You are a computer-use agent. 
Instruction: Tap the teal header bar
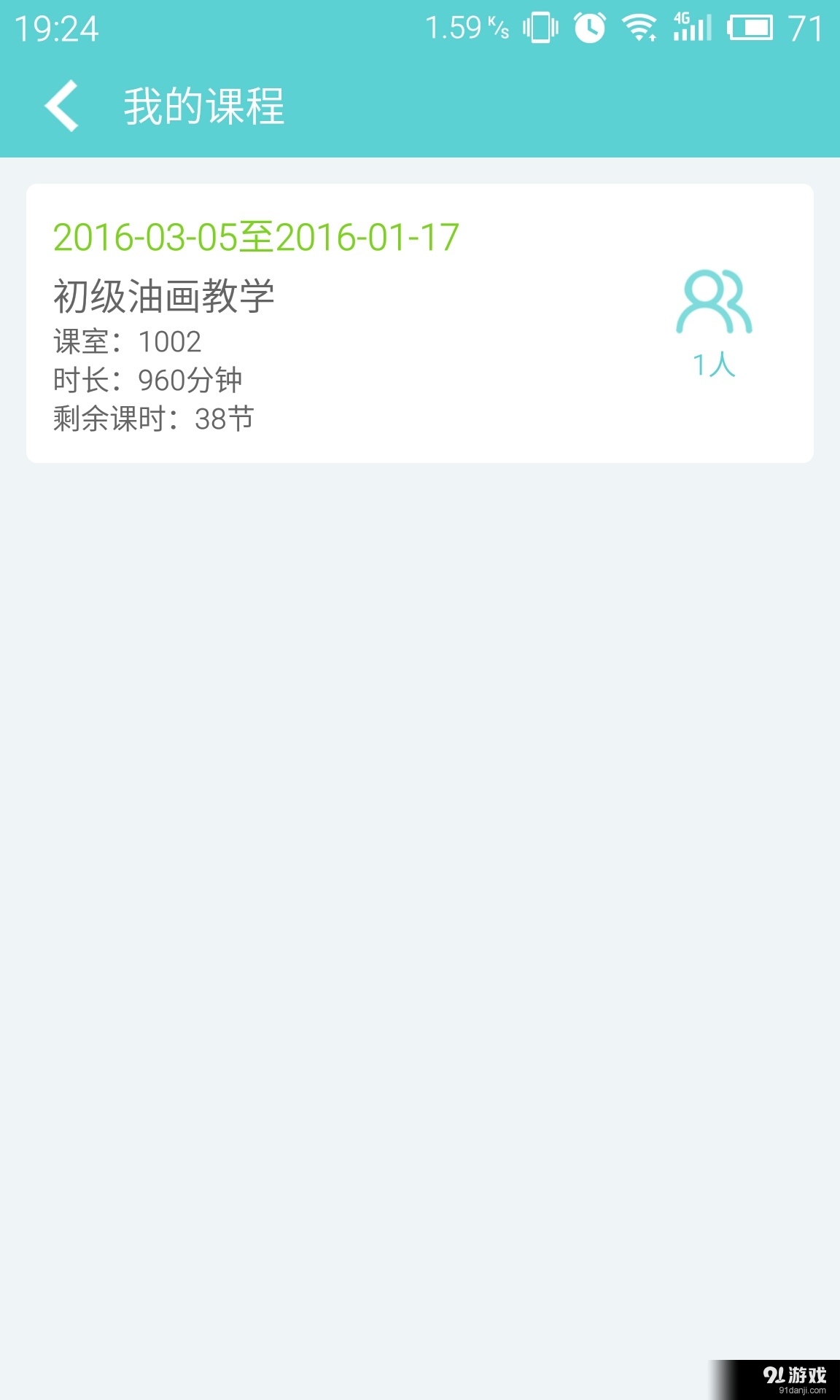click(x=510, y=106)
